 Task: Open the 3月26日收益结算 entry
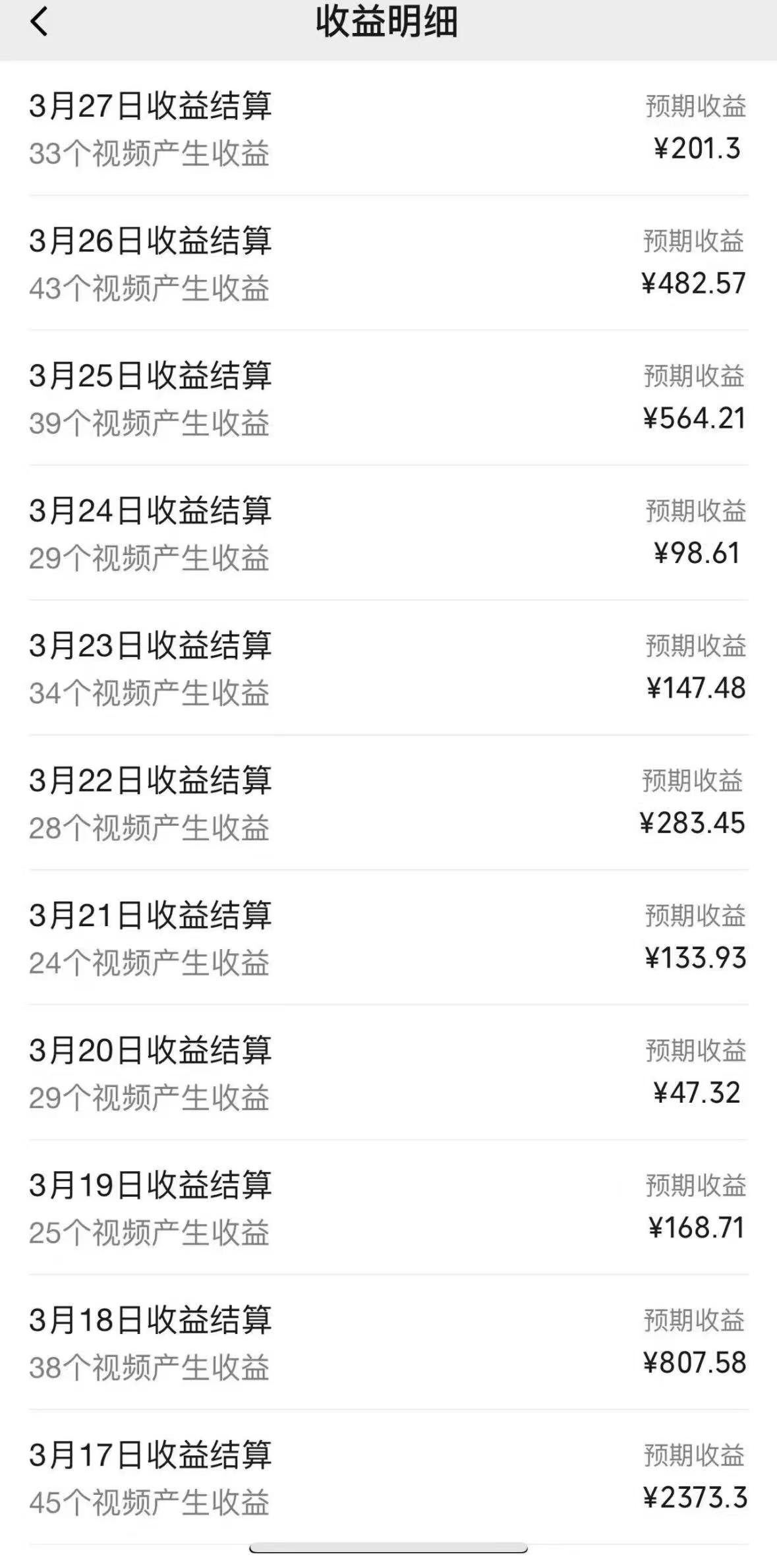click(388, 264)
